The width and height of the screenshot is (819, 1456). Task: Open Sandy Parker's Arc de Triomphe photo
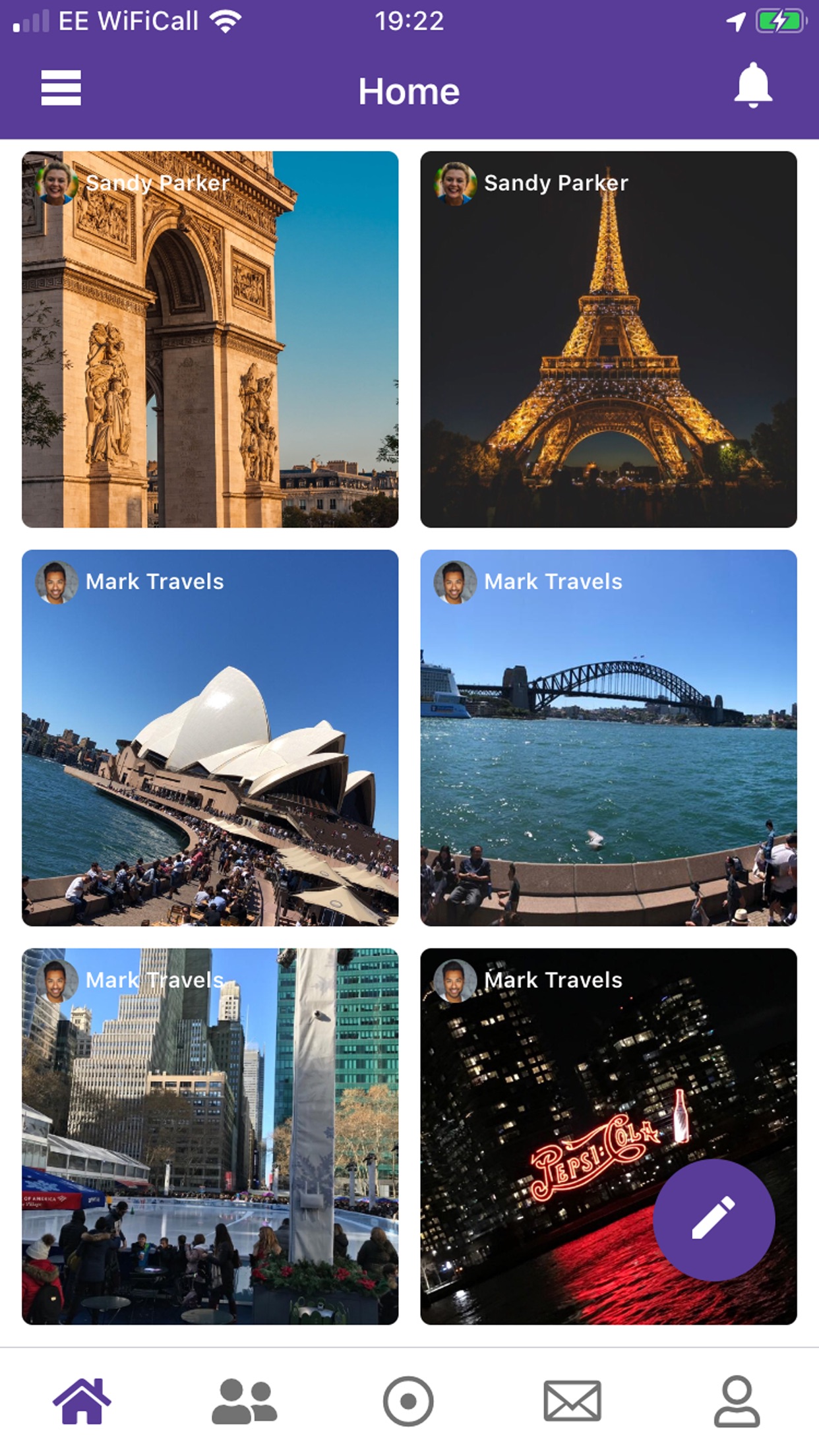click(x=210, y=356)
